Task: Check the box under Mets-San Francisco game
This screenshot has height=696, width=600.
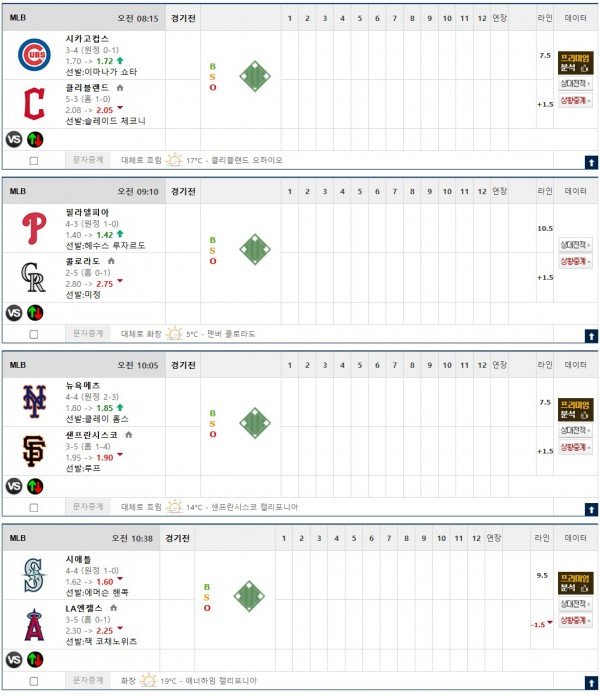Action: tap(34, 507)
